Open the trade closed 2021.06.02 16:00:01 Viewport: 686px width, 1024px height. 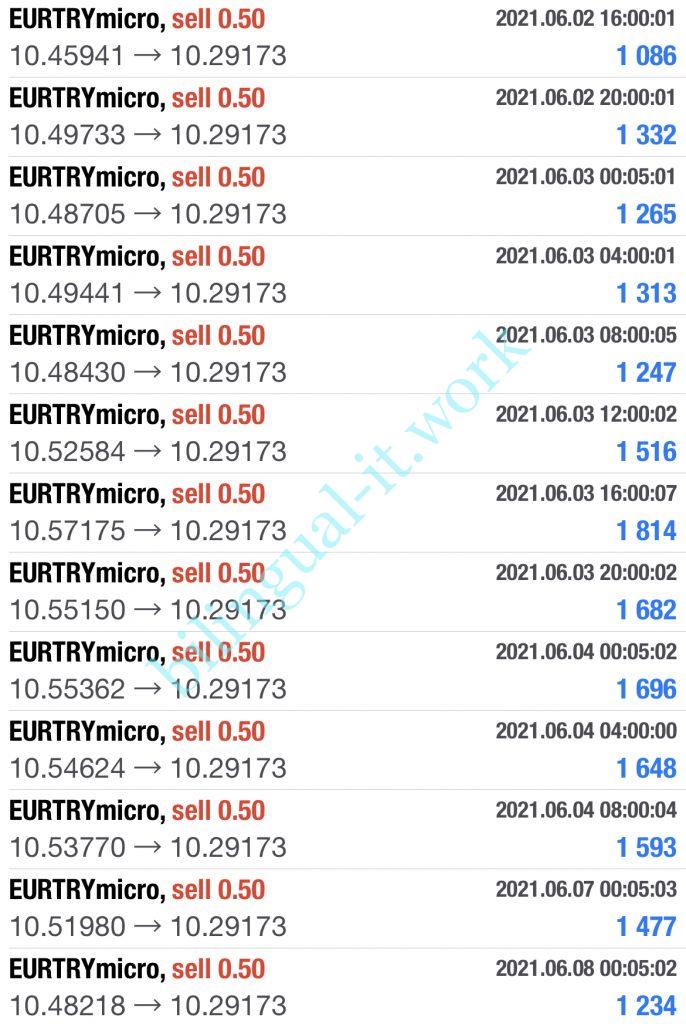(x=343, y=38)
